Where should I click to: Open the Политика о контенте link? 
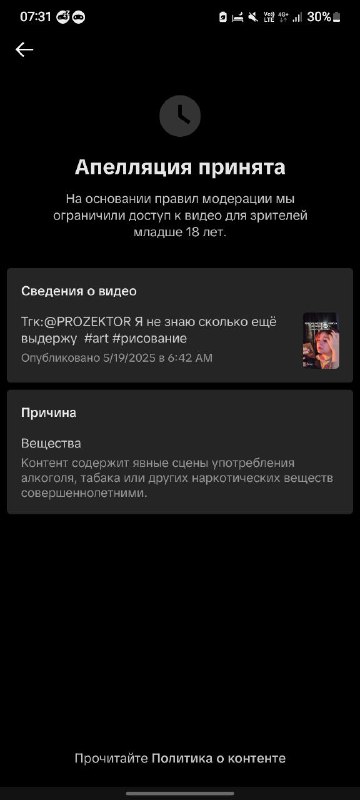[219, 758]
